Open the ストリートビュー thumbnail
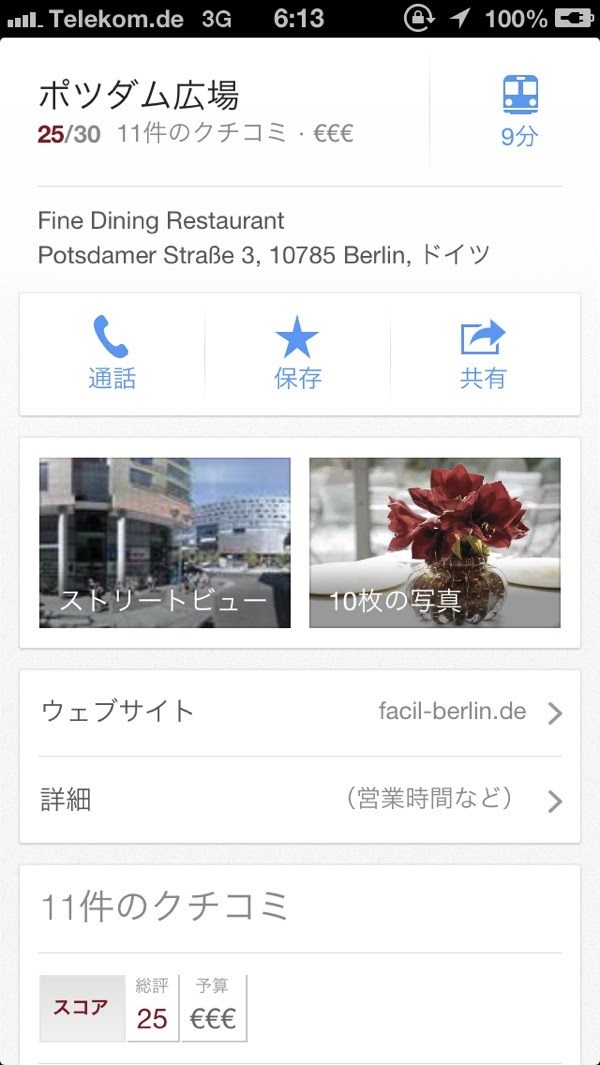The image size is (600, 1065). (x=165, y=543)
